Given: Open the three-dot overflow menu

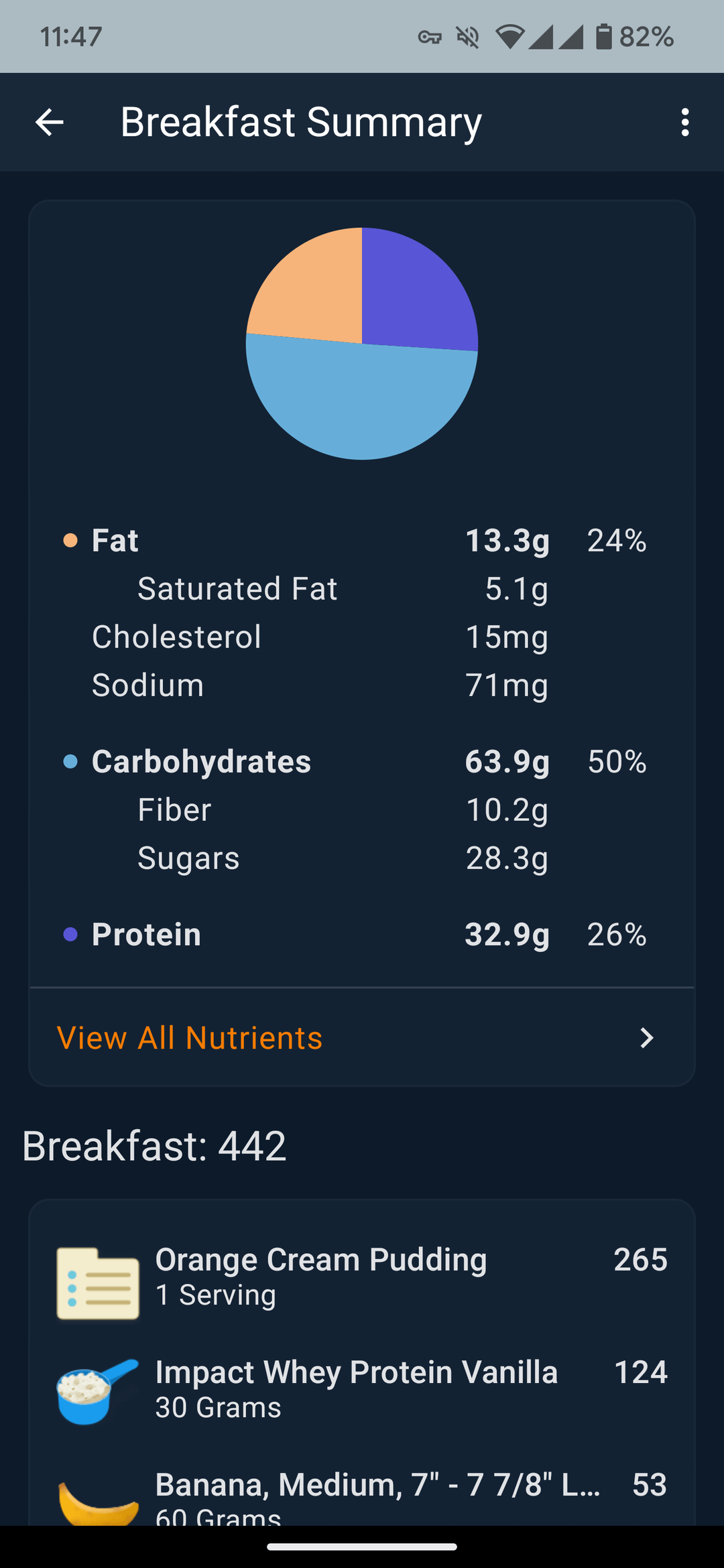Looking at the screenshot, I should click(684, 123).
